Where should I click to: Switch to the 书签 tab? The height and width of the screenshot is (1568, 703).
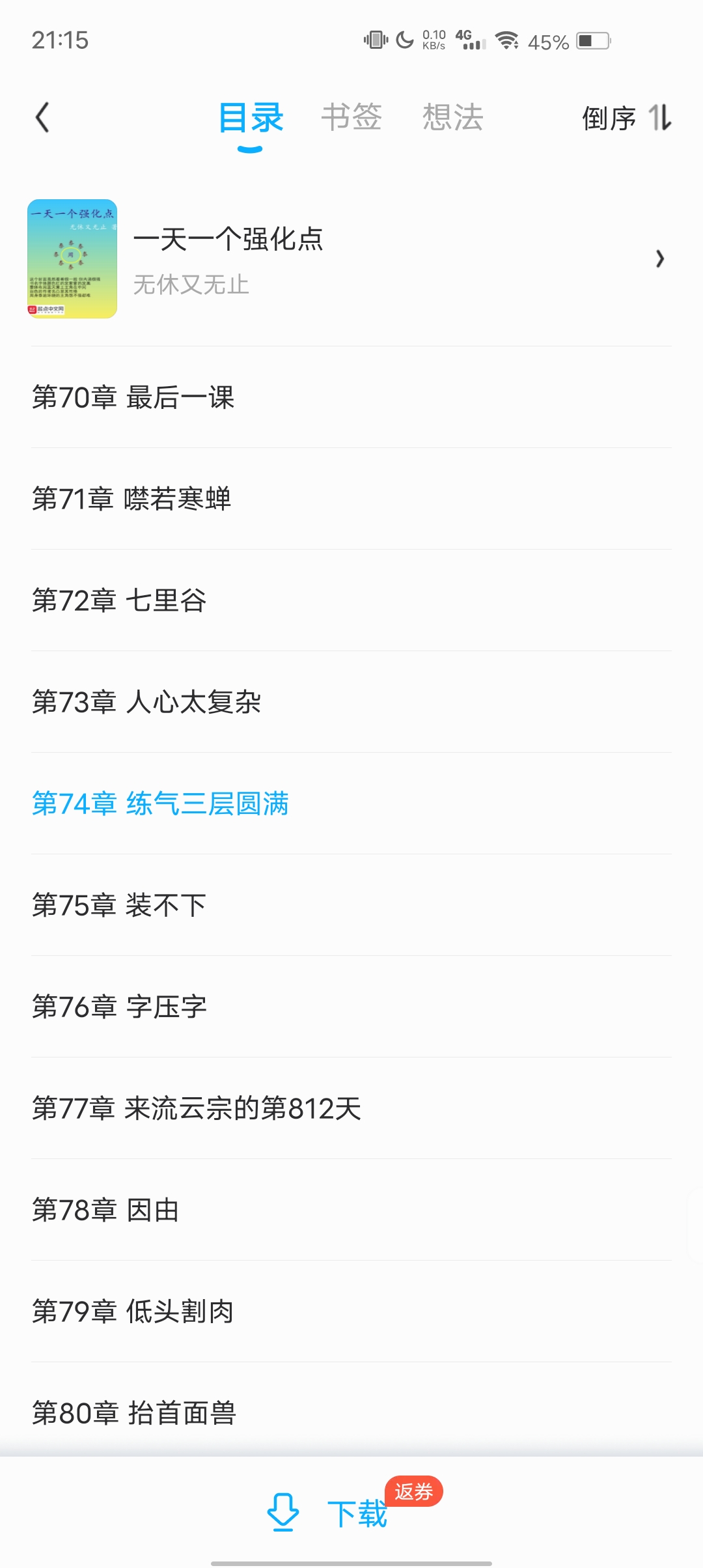tap(351, 118)
